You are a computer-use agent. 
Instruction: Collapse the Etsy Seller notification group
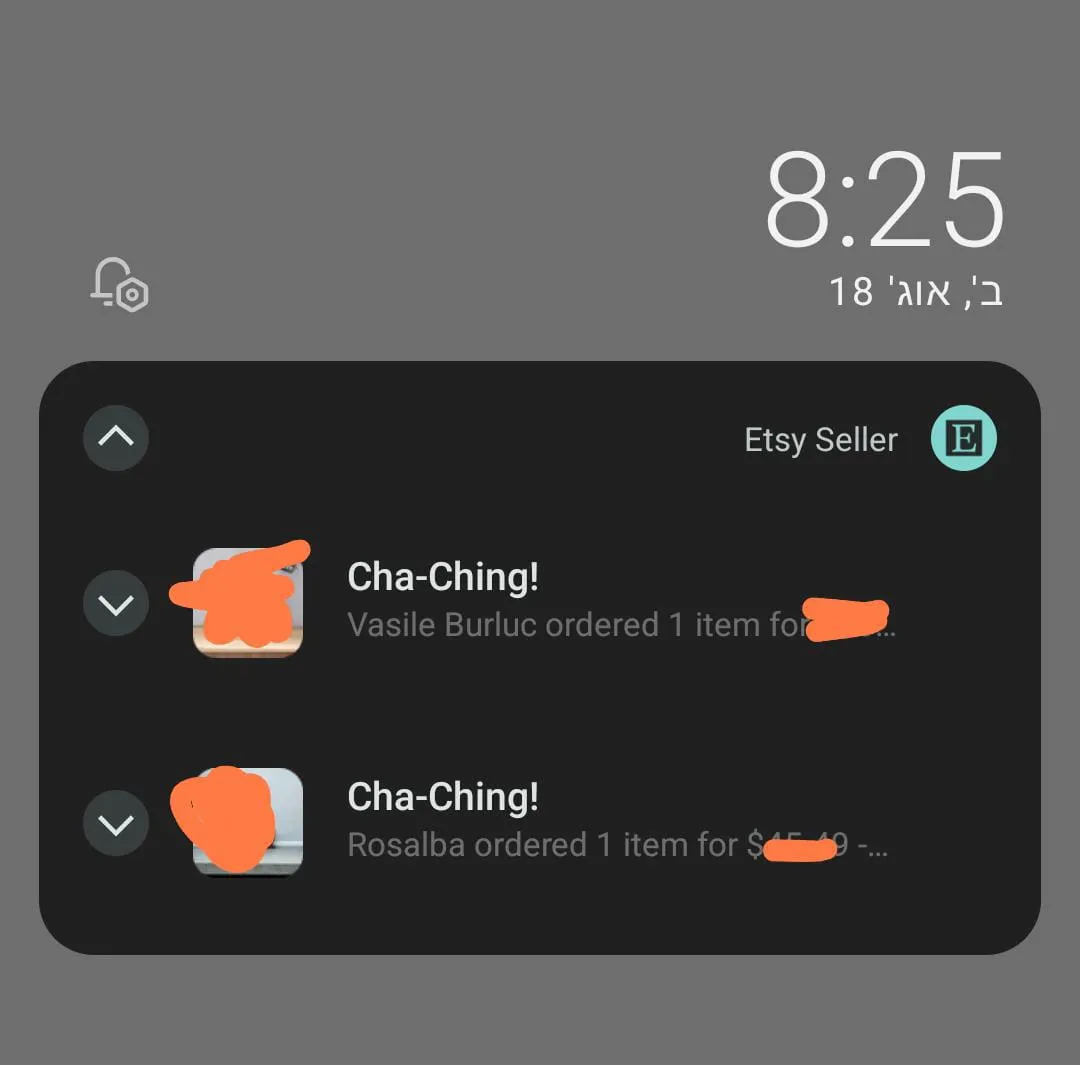(x=116, y=437)
